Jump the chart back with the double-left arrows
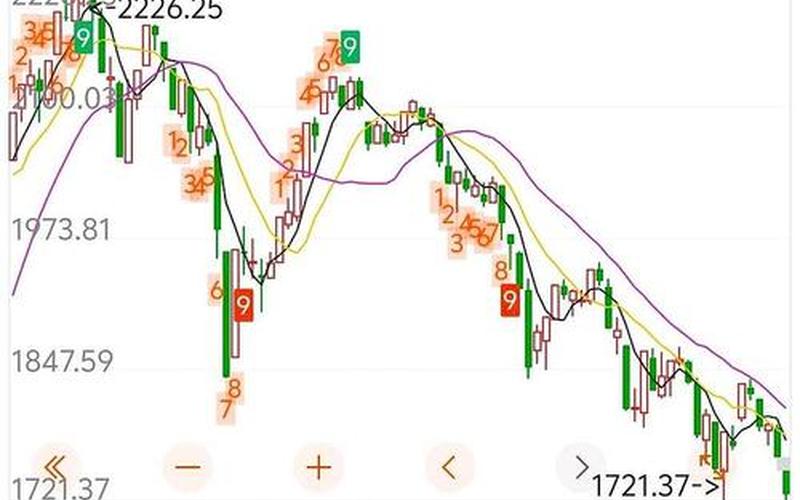The image size is (800, 500). click(x=56, y=466)
